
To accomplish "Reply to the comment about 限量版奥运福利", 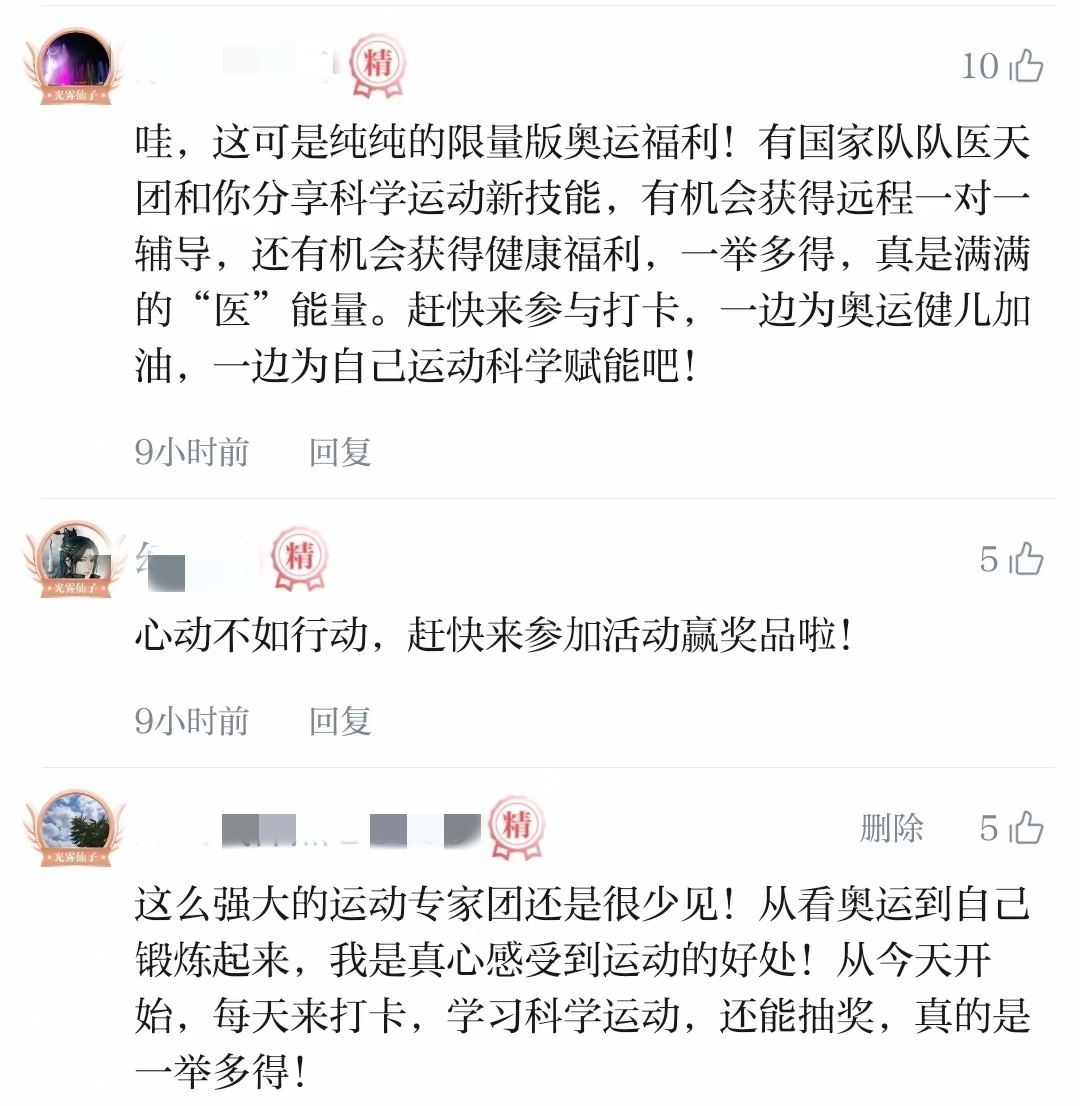I will [x=339, y=452].
